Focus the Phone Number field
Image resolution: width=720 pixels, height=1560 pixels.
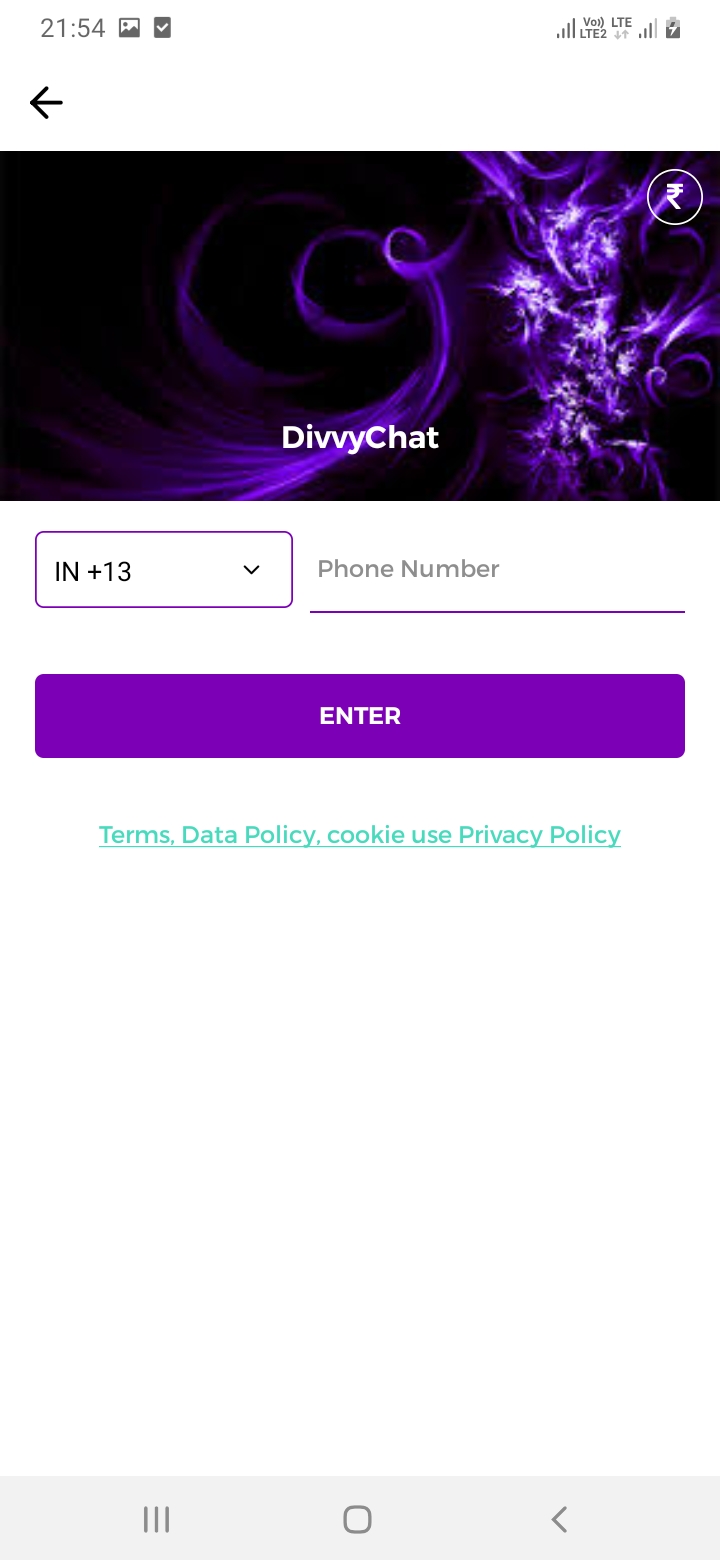[x=497, y=570]
